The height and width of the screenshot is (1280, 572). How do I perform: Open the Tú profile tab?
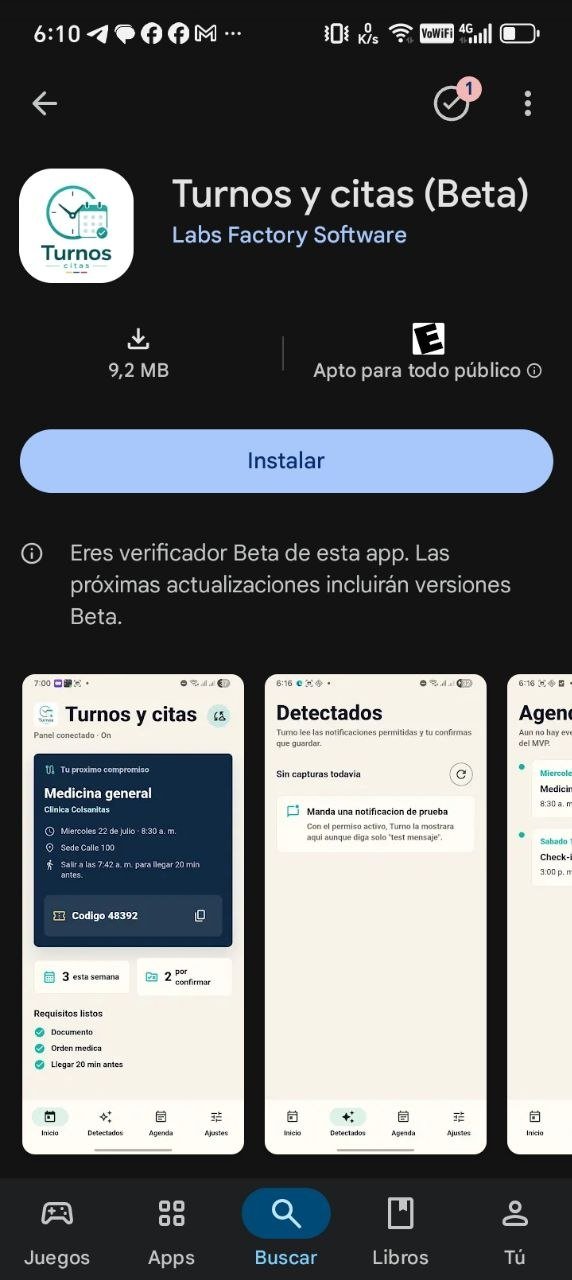pyautogui.click(x=514, y=1231)
